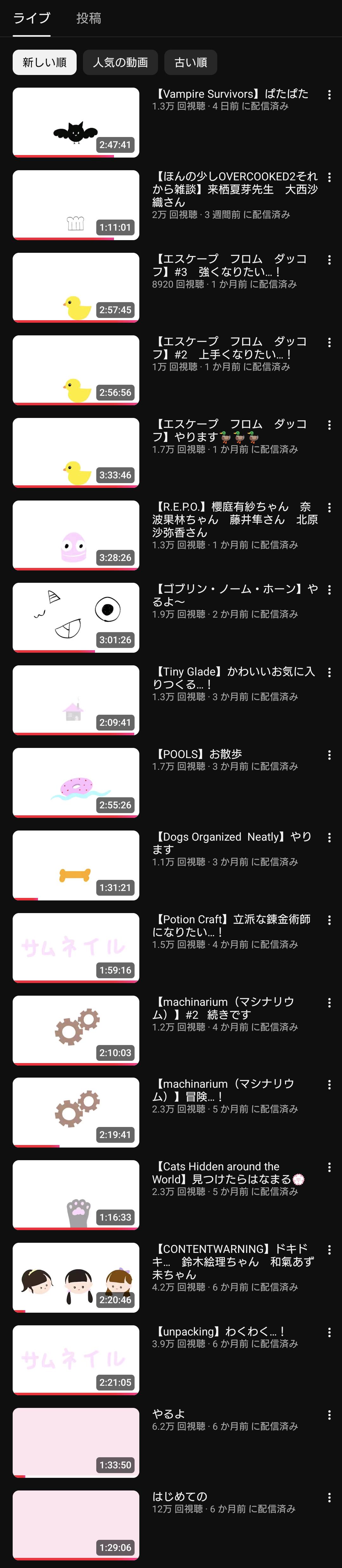Open more options for the OVERCOOKED2 video
Screen dimensions: 342x1568
pyautogui.click(x=329, y=177)
